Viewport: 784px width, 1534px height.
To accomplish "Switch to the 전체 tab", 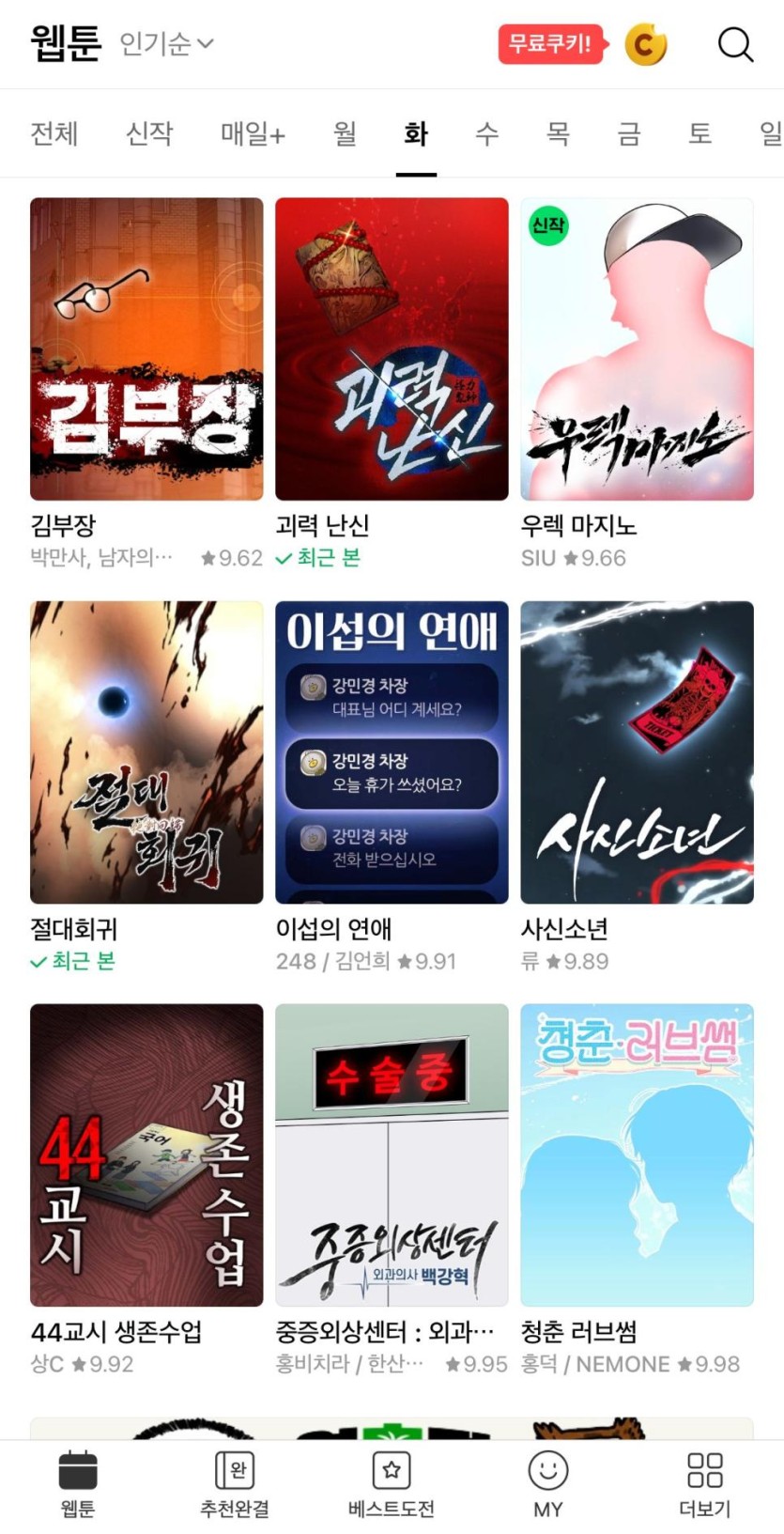I will pos(54,133).
